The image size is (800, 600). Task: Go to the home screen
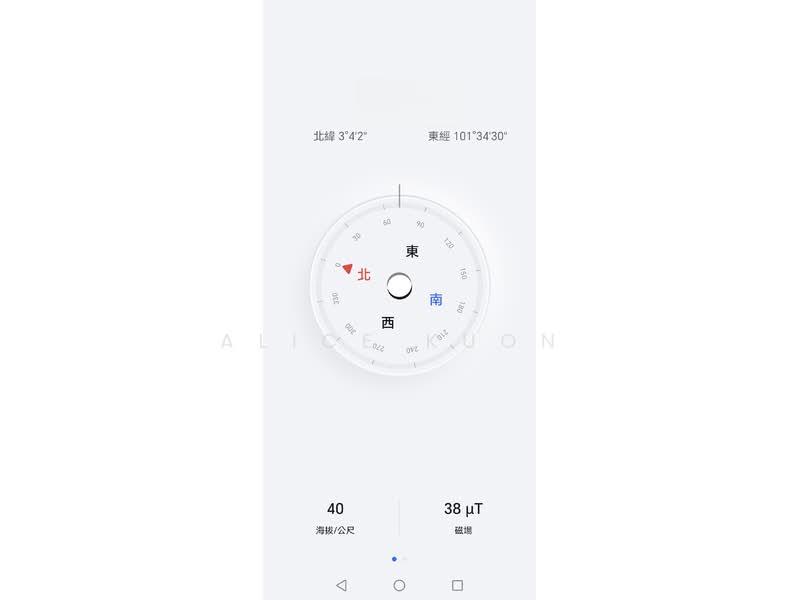399,585
